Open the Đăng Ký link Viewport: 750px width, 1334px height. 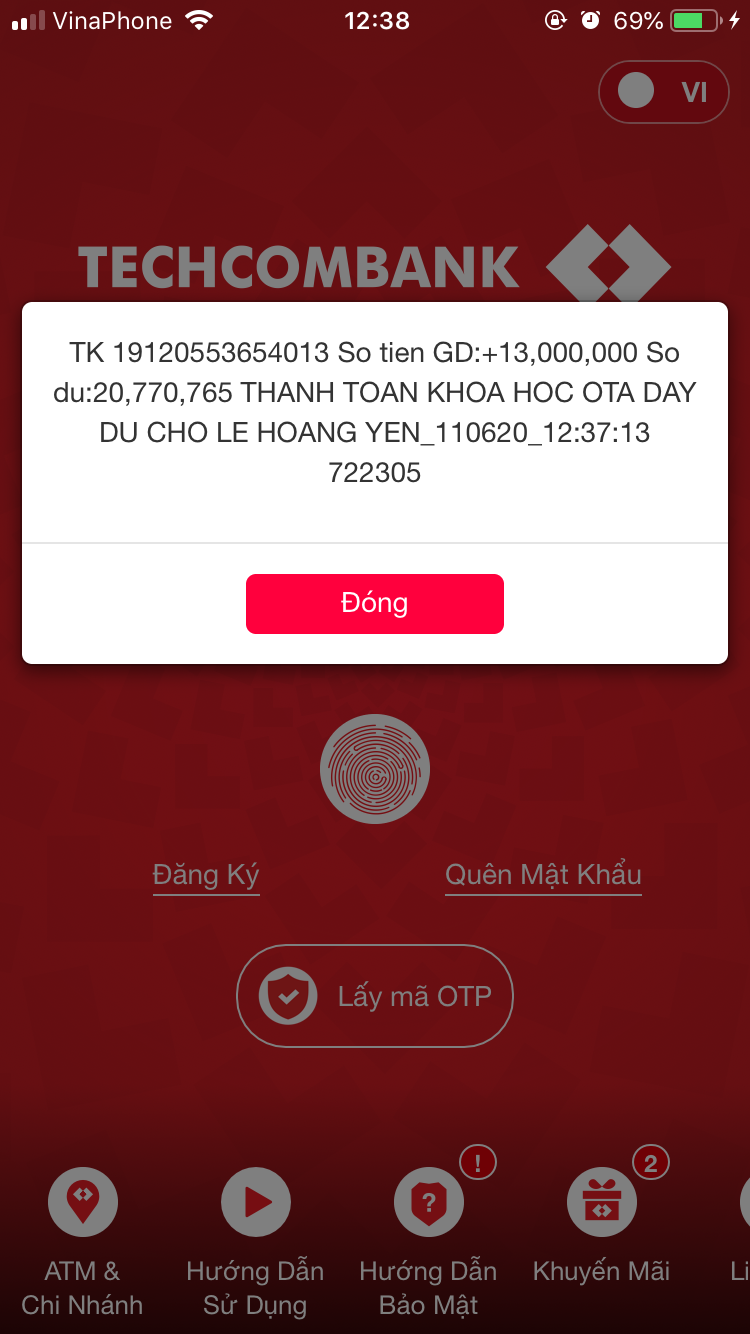(206, 875)
